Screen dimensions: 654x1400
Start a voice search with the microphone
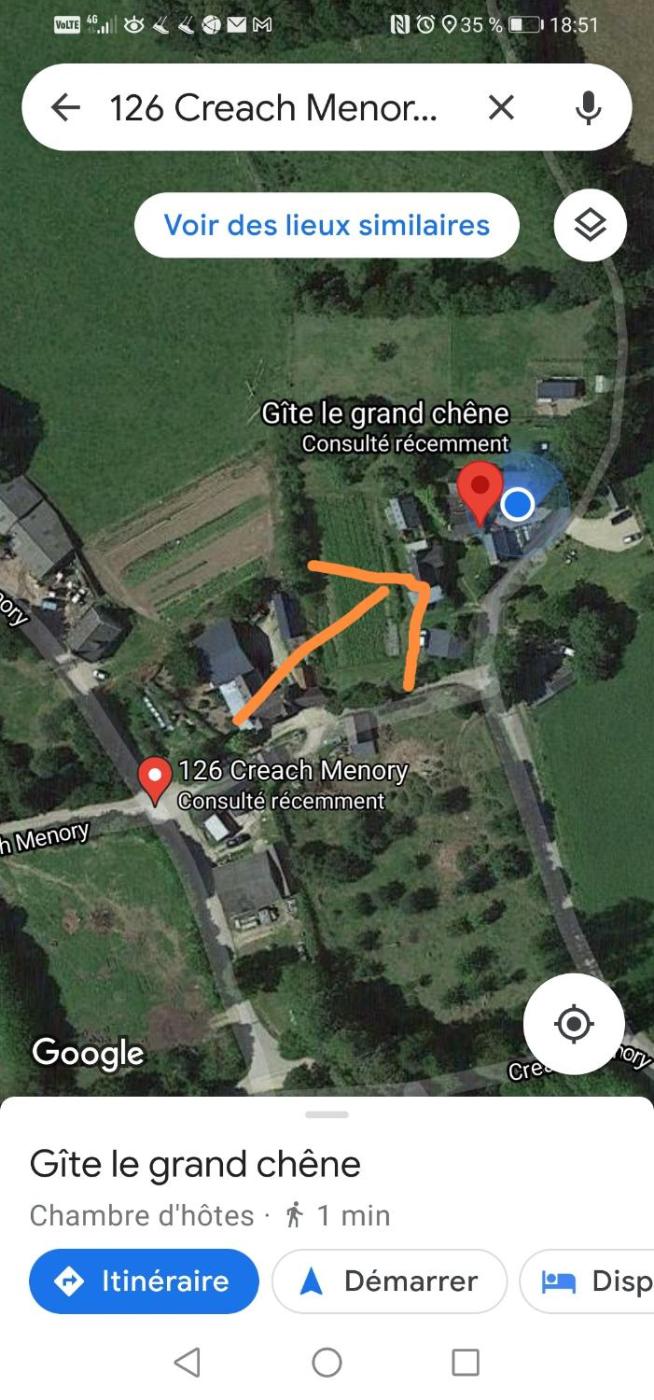[x=589, y=108]
